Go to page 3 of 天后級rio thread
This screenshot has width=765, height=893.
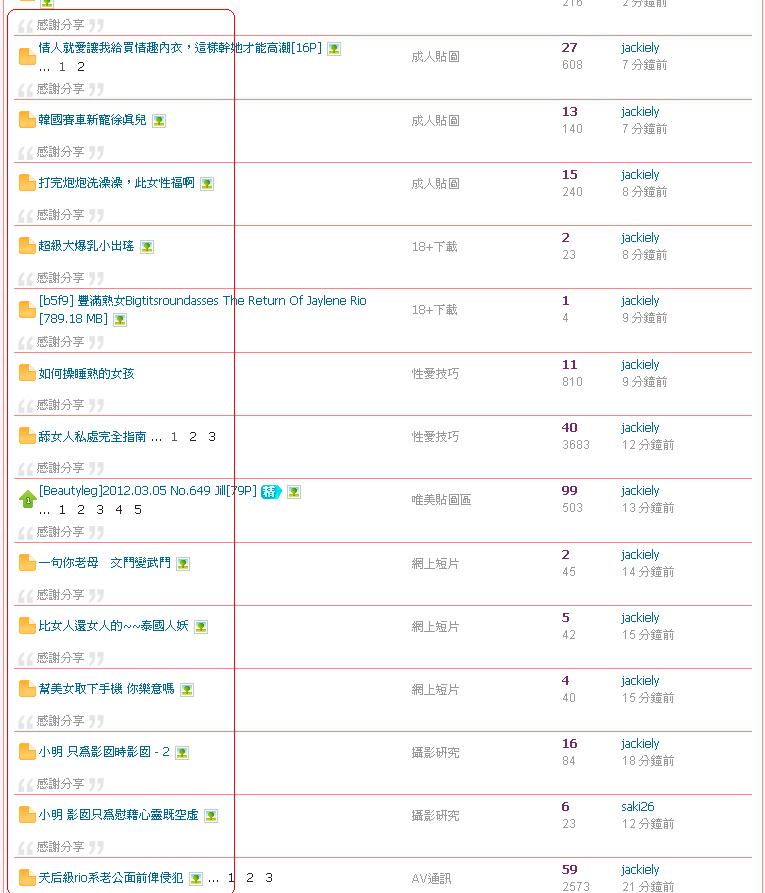(x=269, y=878)
